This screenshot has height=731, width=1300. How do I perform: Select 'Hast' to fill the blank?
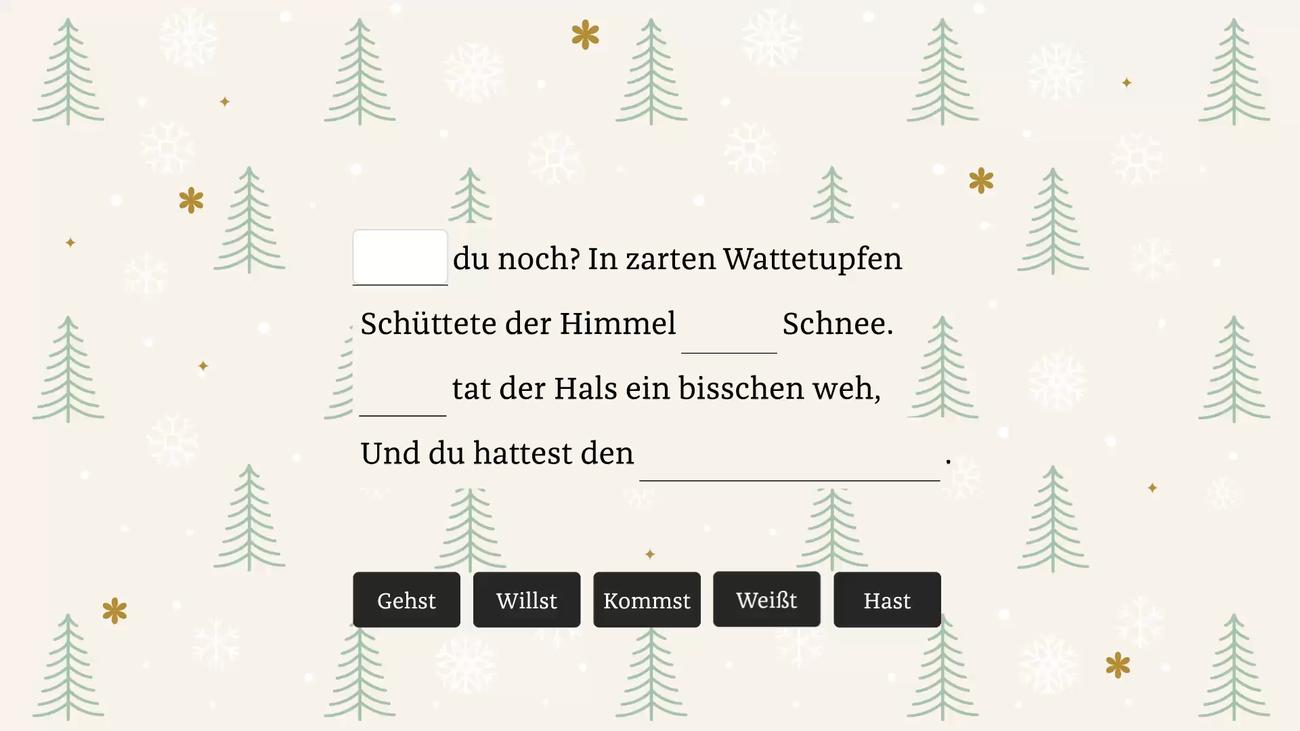click(x=886, y=600)
